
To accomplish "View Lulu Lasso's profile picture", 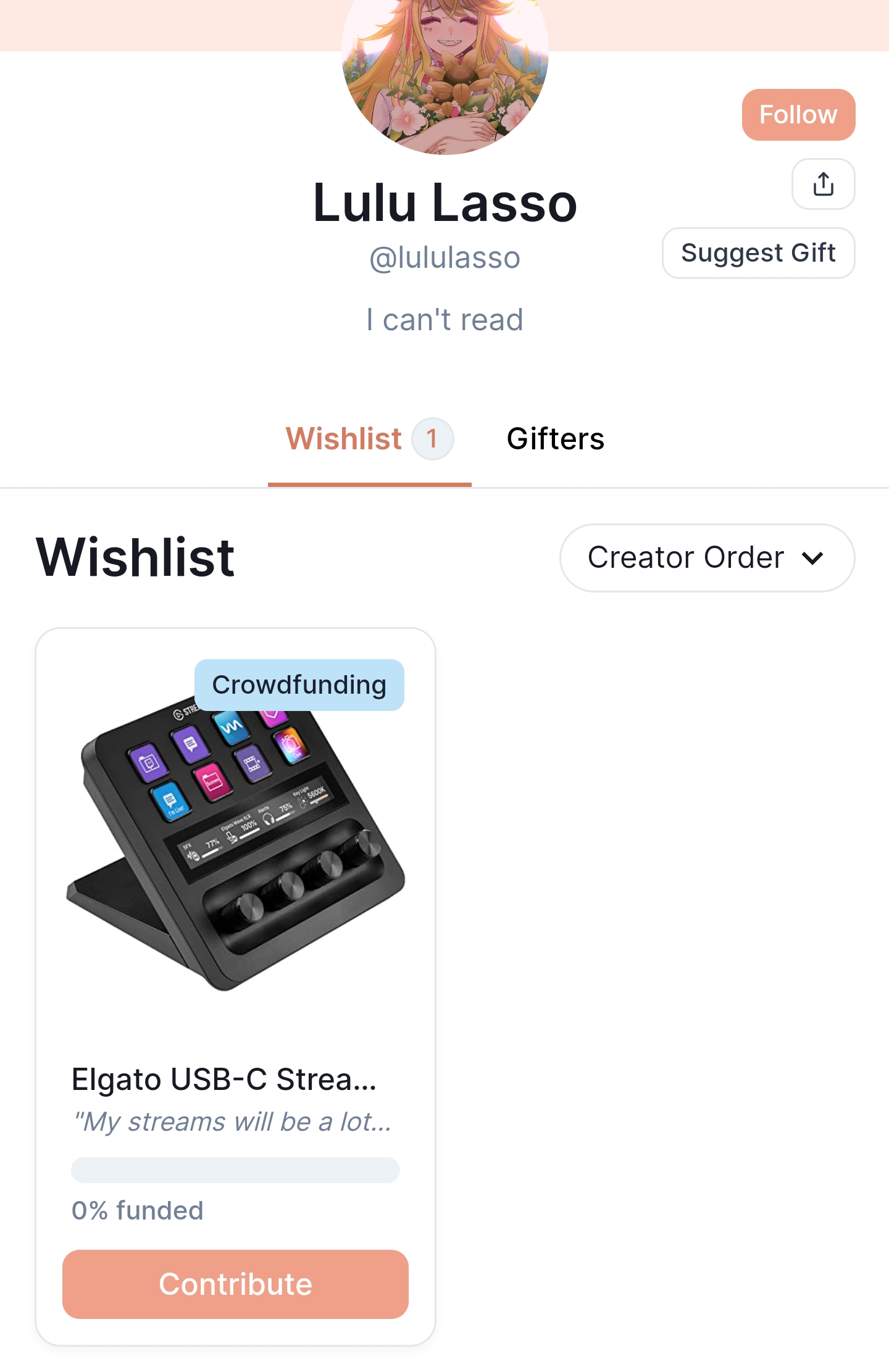I will coord(444,68).
